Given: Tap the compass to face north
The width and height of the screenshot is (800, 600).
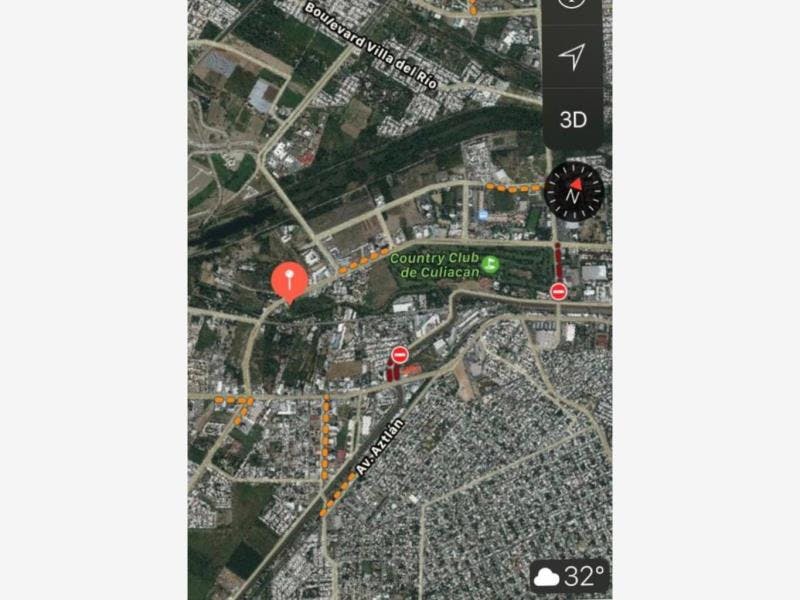Looking at the screenshot, I should click(573, 191).
